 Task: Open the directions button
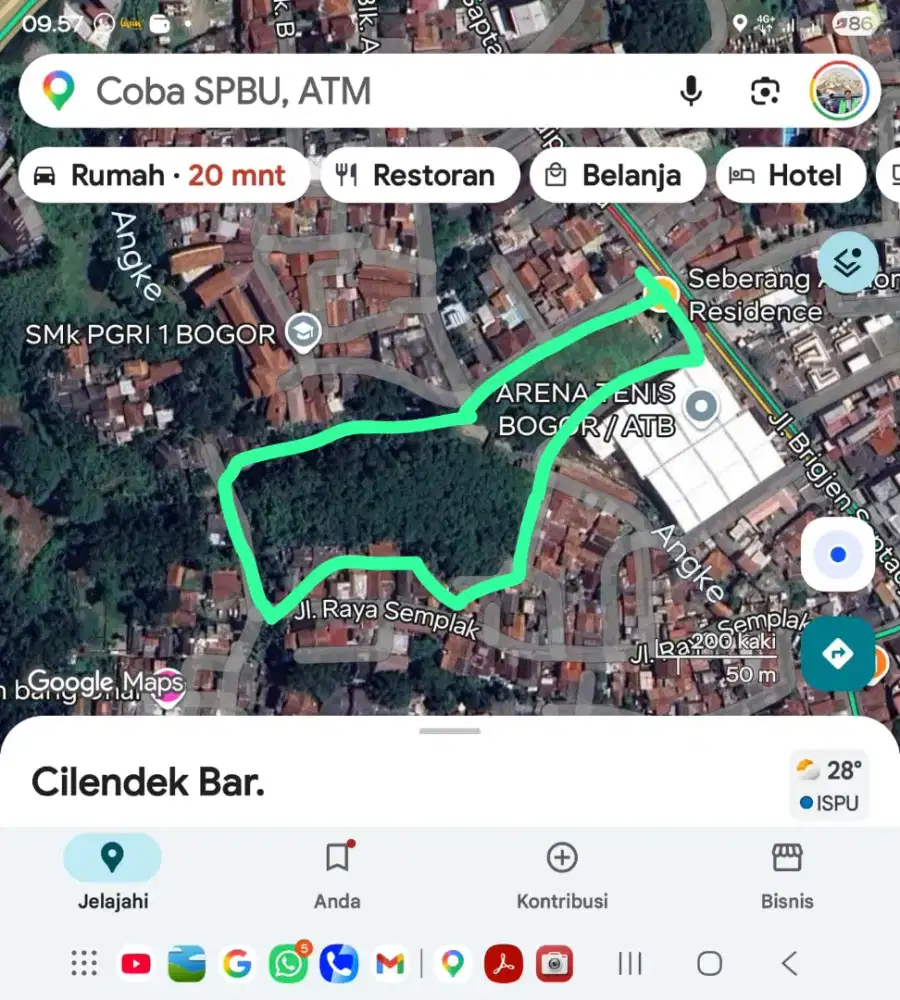837,654
